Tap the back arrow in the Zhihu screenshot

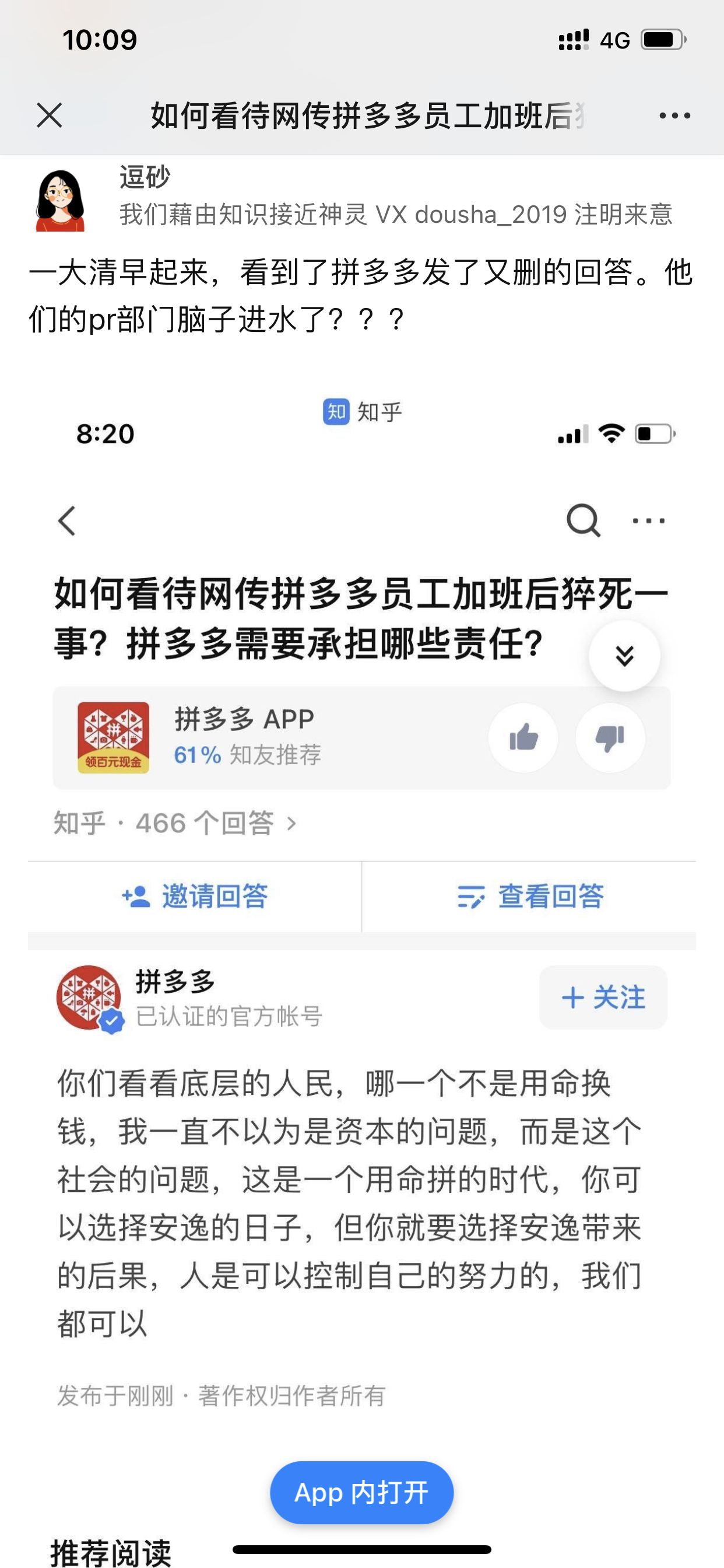pos(67,520)
